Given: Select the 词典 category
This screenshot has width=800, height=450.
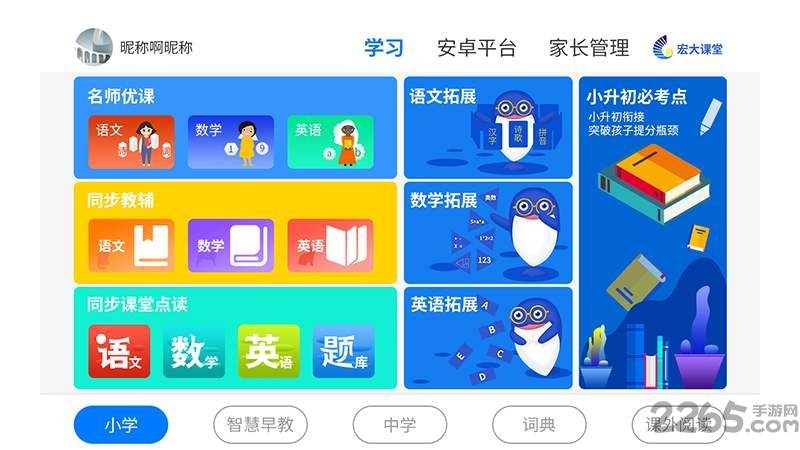Looking at the screenshot, I should pyautogui.click(x=538, y=425).
